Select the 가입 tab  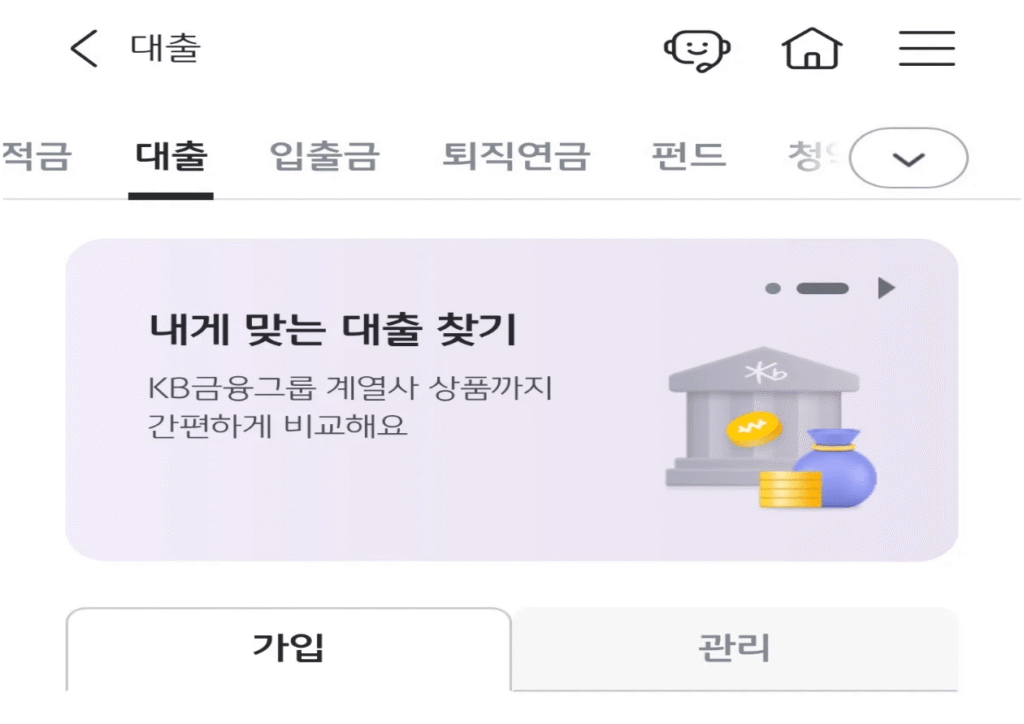point(288,648)
